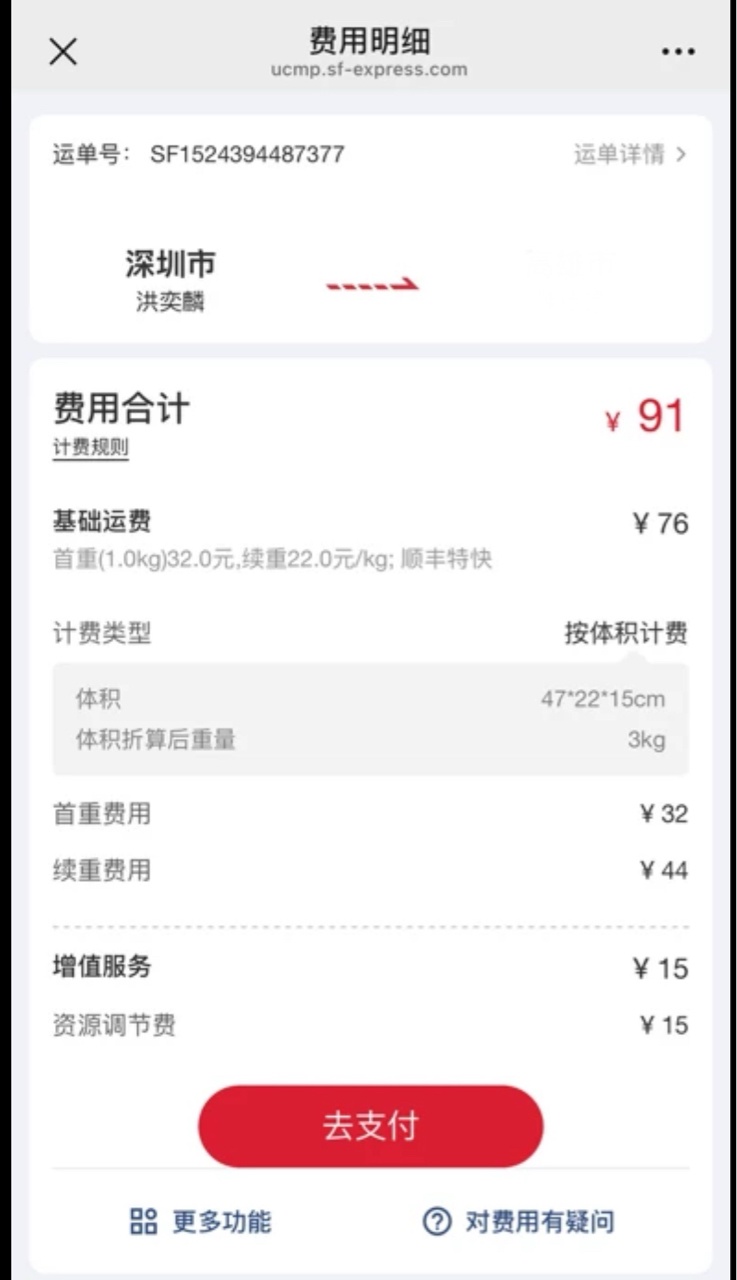The image size is (737, 1280).
Task: Select 对费用有疑问 fee question help
Action: click(518, 1221)
